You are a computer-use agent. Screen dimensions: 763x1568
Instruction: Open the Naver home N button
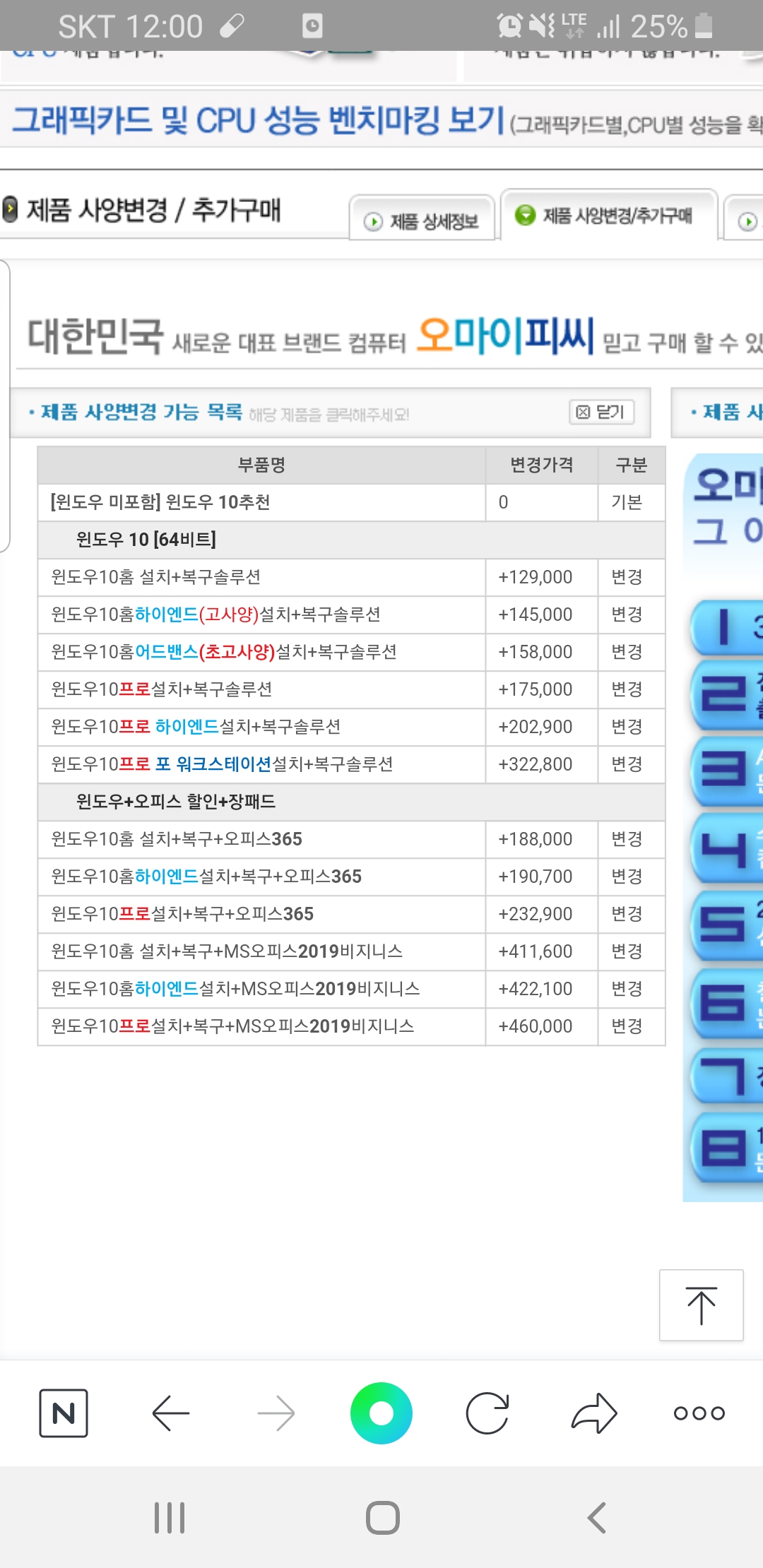pos(64,1413)
